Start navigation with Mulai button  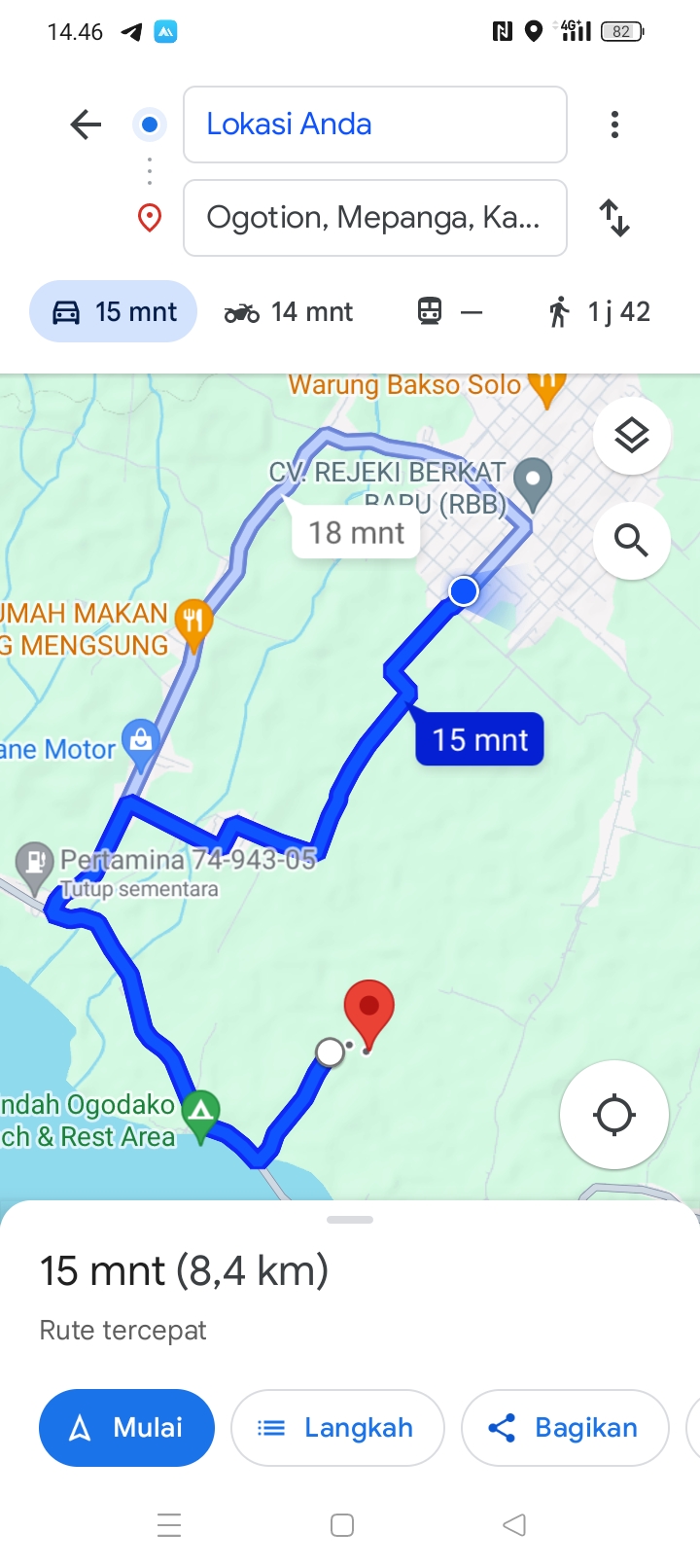coord(126,1428)
